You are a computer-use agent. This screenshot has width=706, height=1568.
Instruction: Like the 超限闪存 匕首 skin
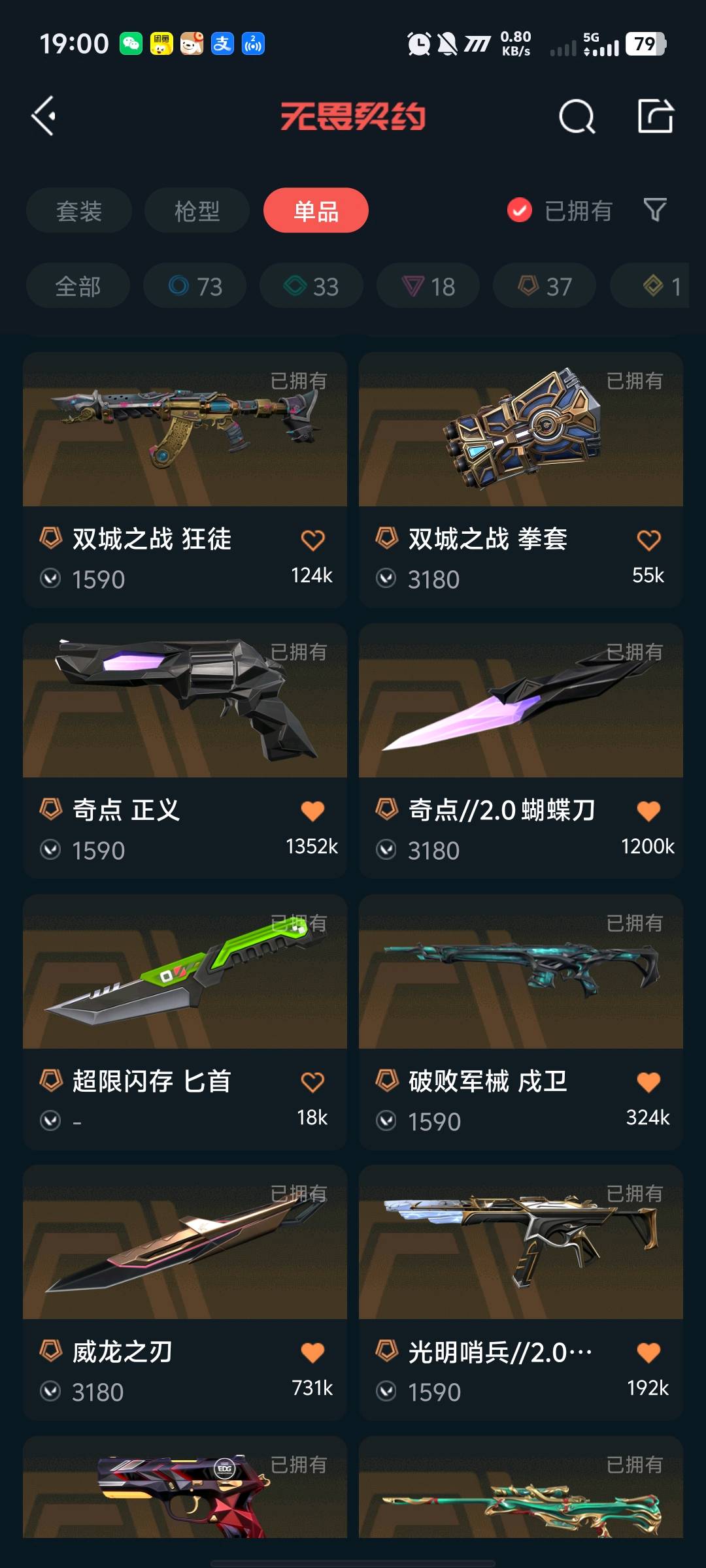pos(312,1082)
